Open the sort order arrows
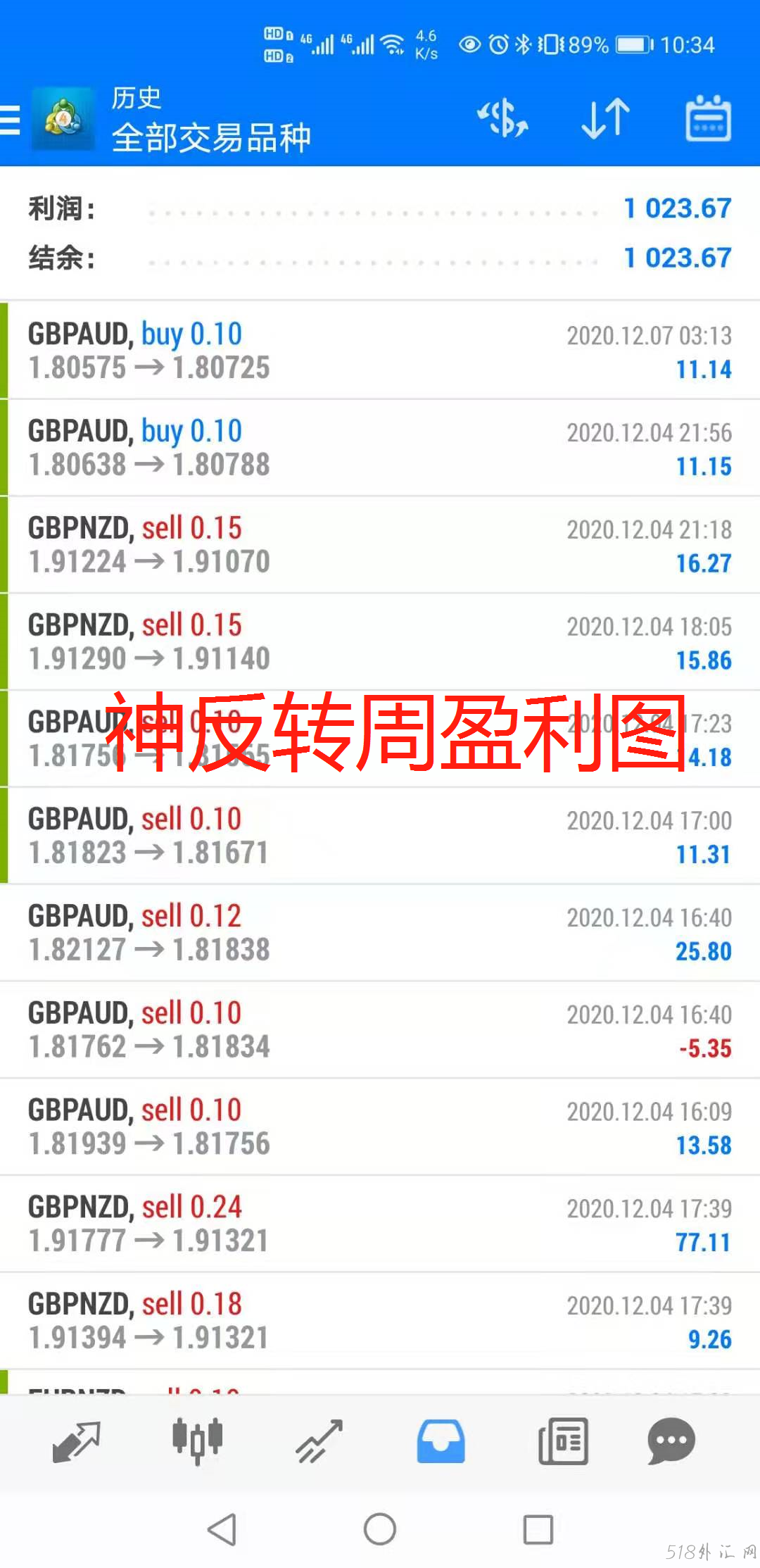Viewport: 760px width, 1568px height. 605,118
